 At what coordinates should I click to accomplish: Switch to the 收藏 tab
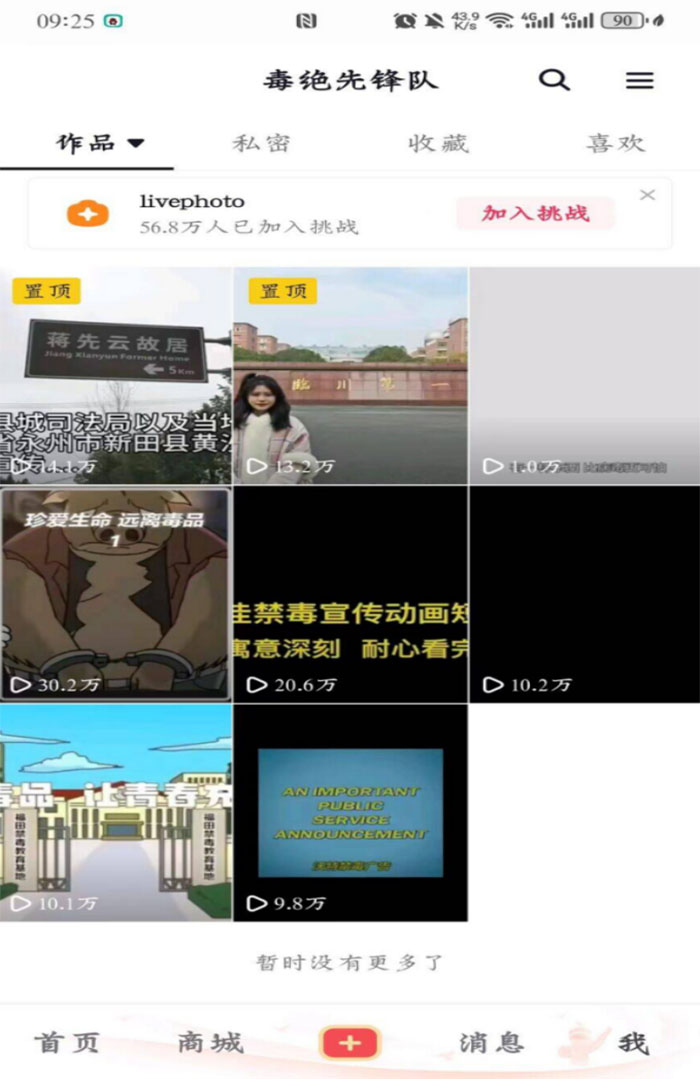438,143
